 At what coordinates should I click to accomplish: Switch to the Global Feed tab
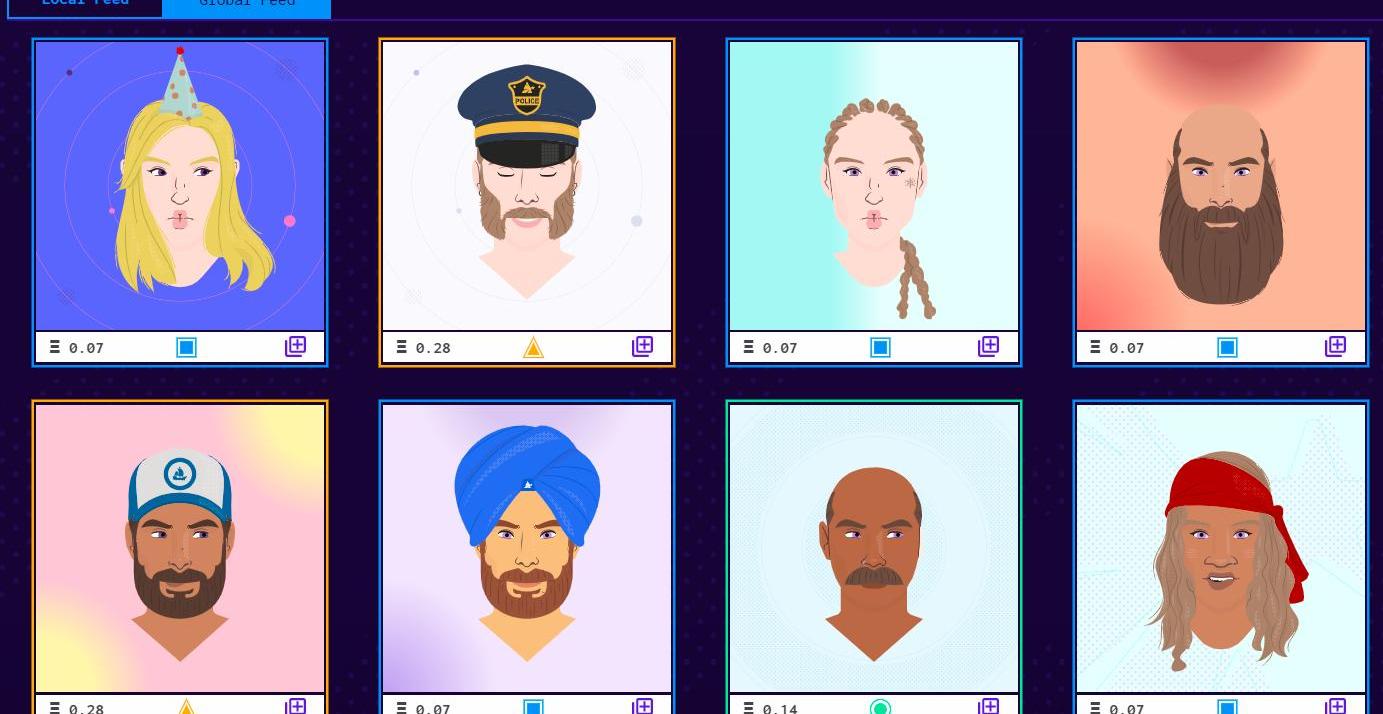pos(246,4)
